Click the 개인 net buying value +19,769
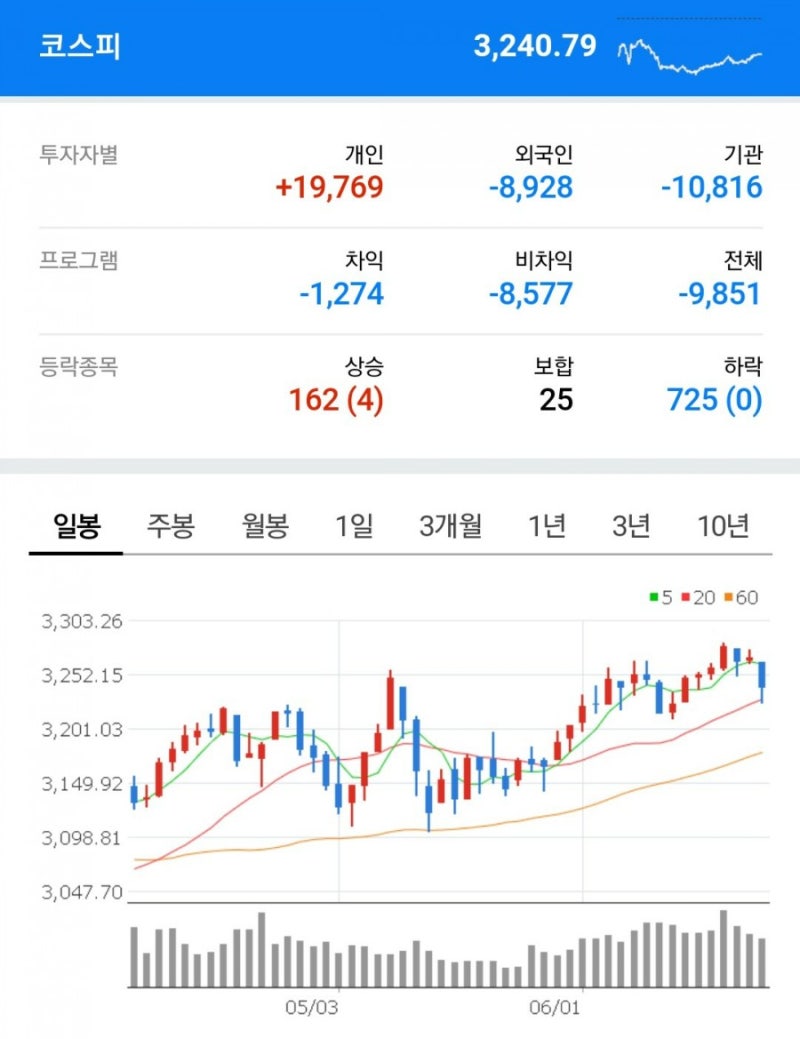This screenshot has height=1039, width=800. (329, 186)
